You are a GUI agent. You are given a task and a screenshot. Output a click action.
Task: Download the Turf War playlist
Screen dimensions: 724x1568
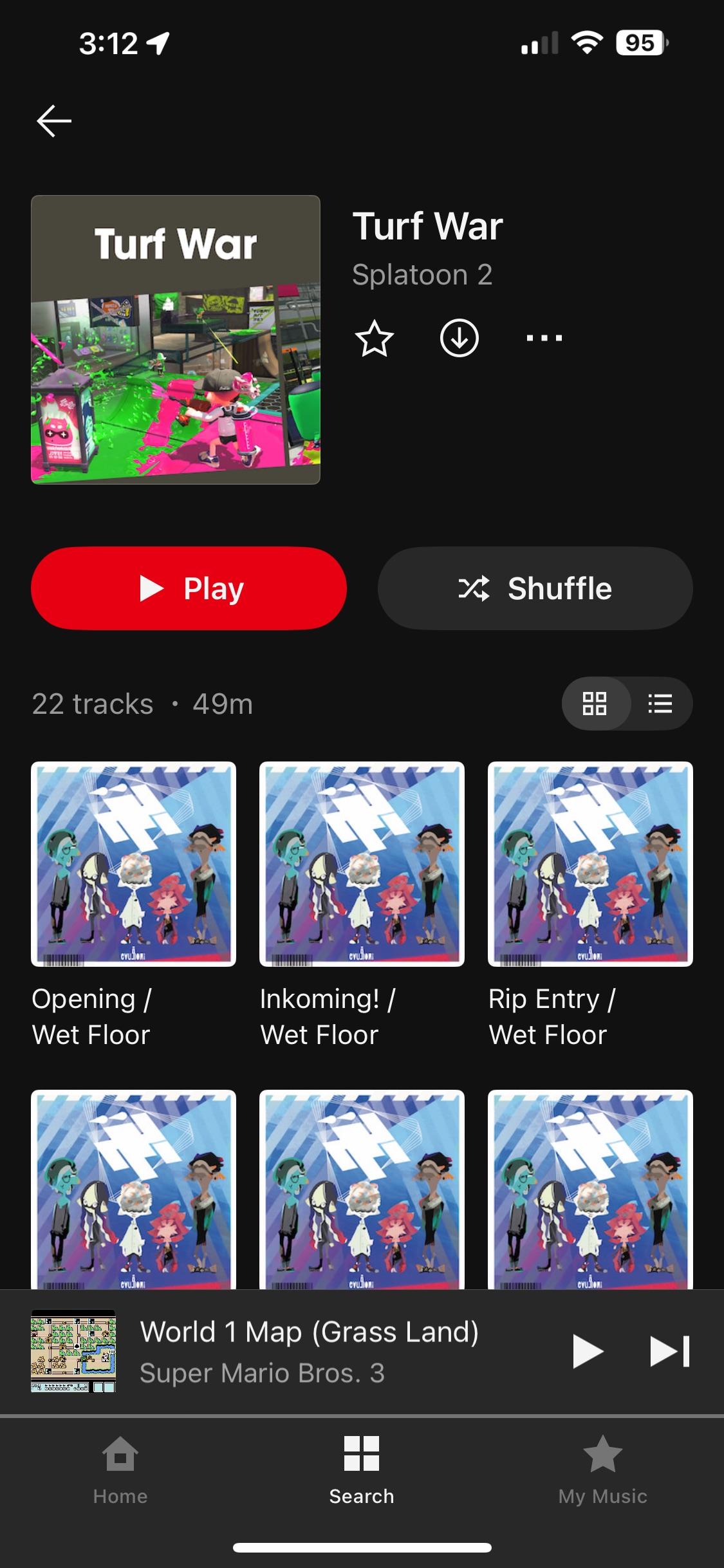(x=459, y=338)
